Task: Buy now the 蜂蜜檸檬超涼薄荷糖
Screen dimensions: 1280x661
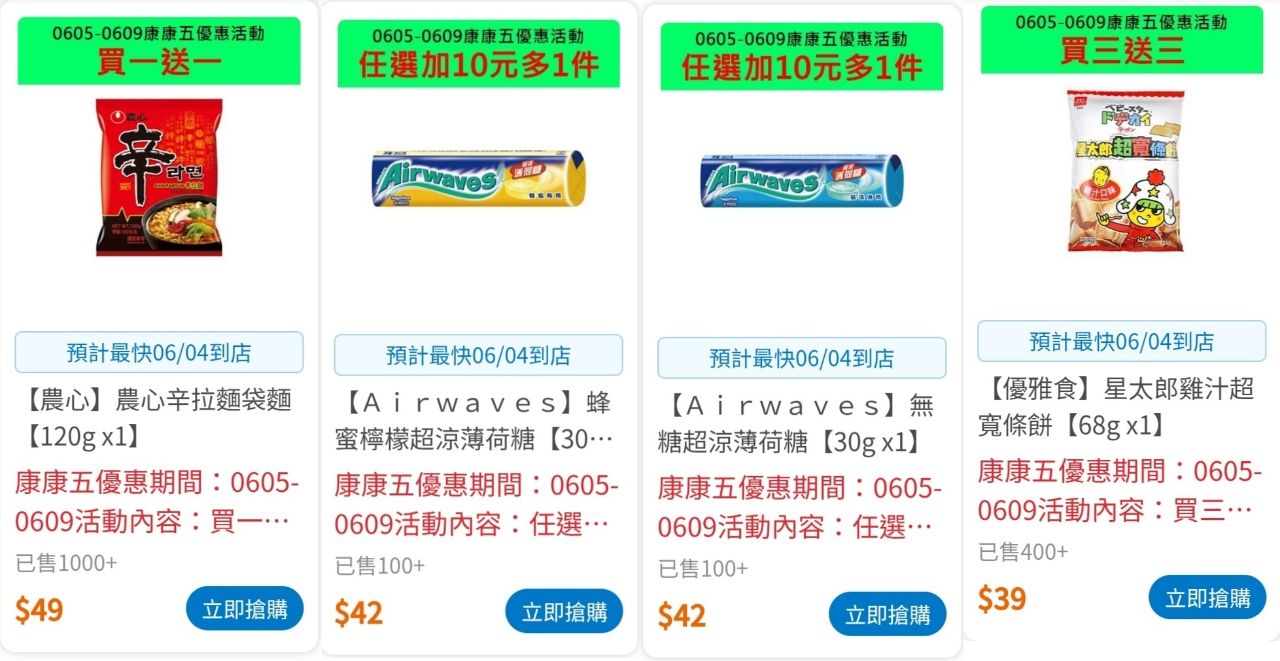Action: point(564,611)
